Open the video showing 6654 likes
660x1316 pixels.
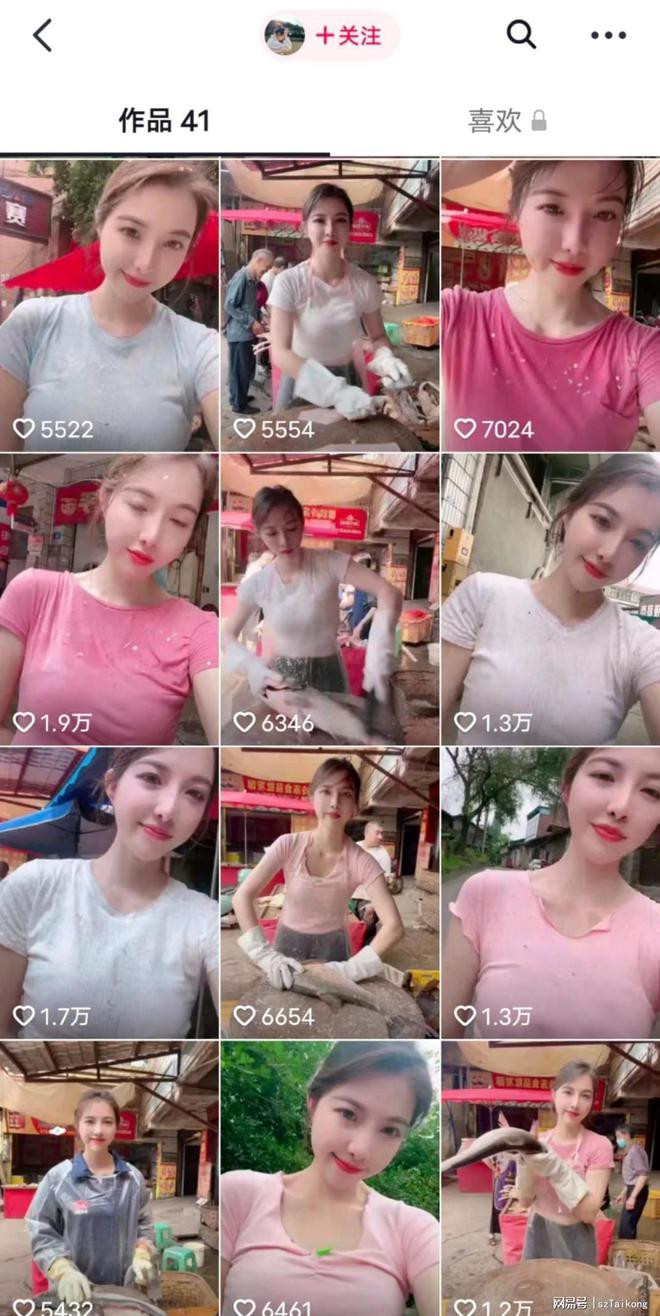329,892
